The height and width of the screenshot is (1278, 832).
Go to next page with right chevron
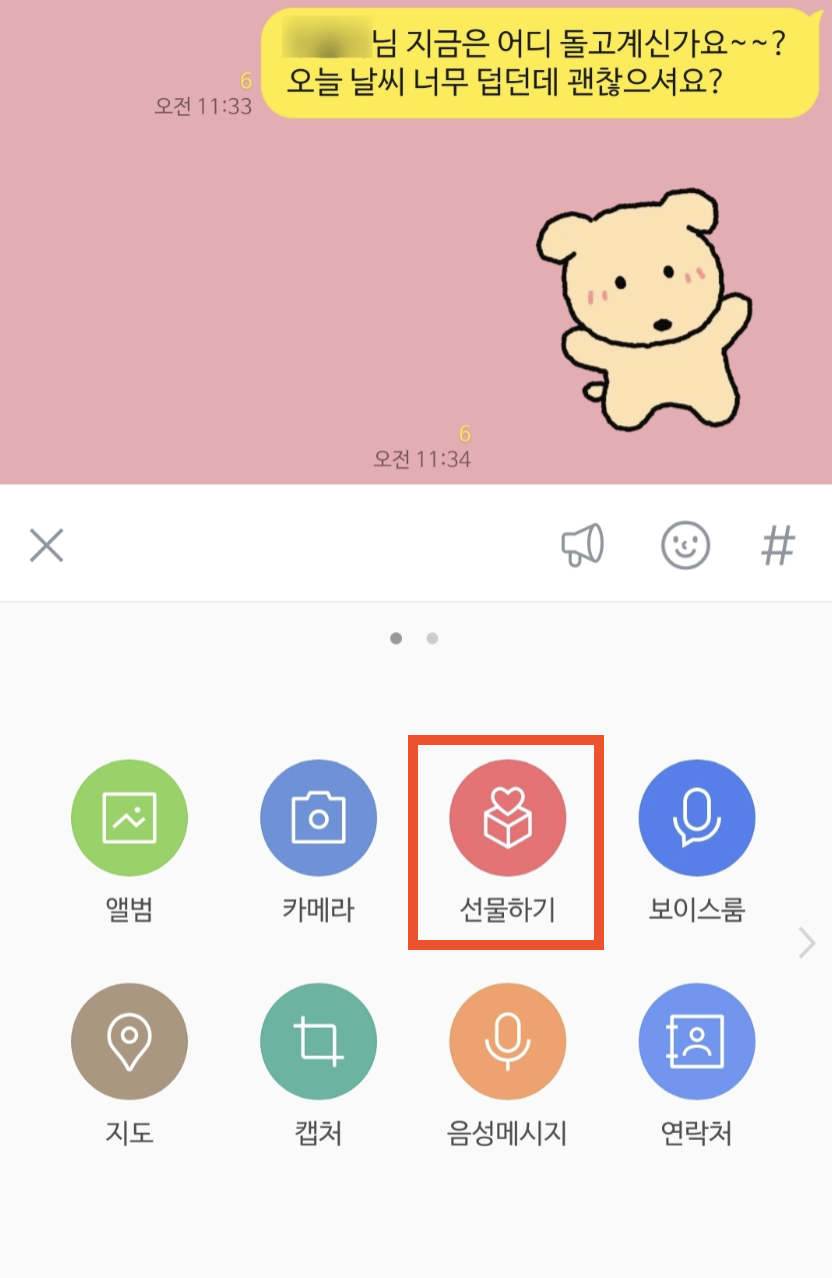coord(807,942)
